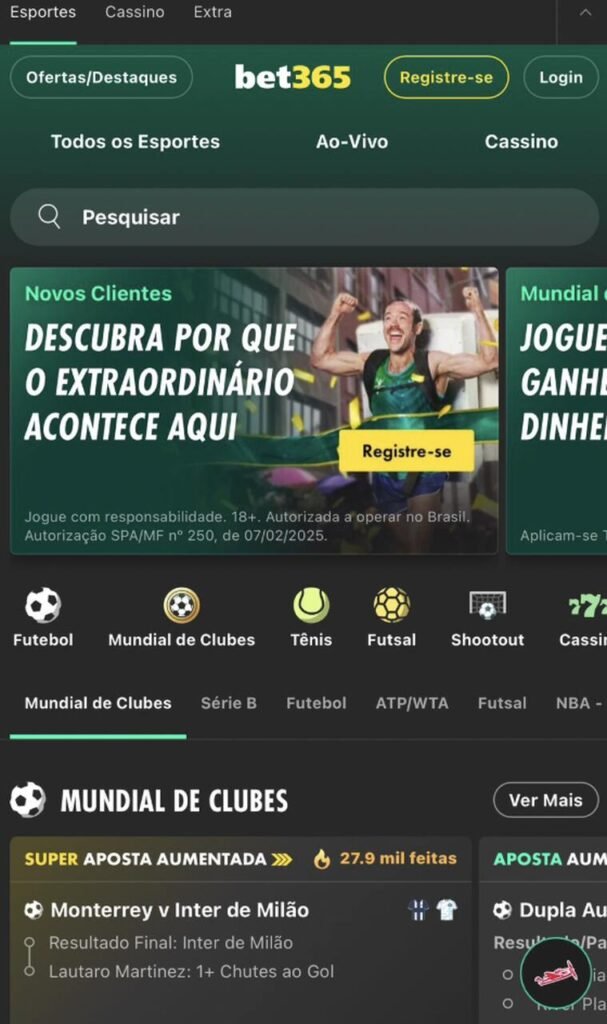Select the Futebol sport icon
The height and width of the screenshot is (1024, 607).
coord(43,617)
